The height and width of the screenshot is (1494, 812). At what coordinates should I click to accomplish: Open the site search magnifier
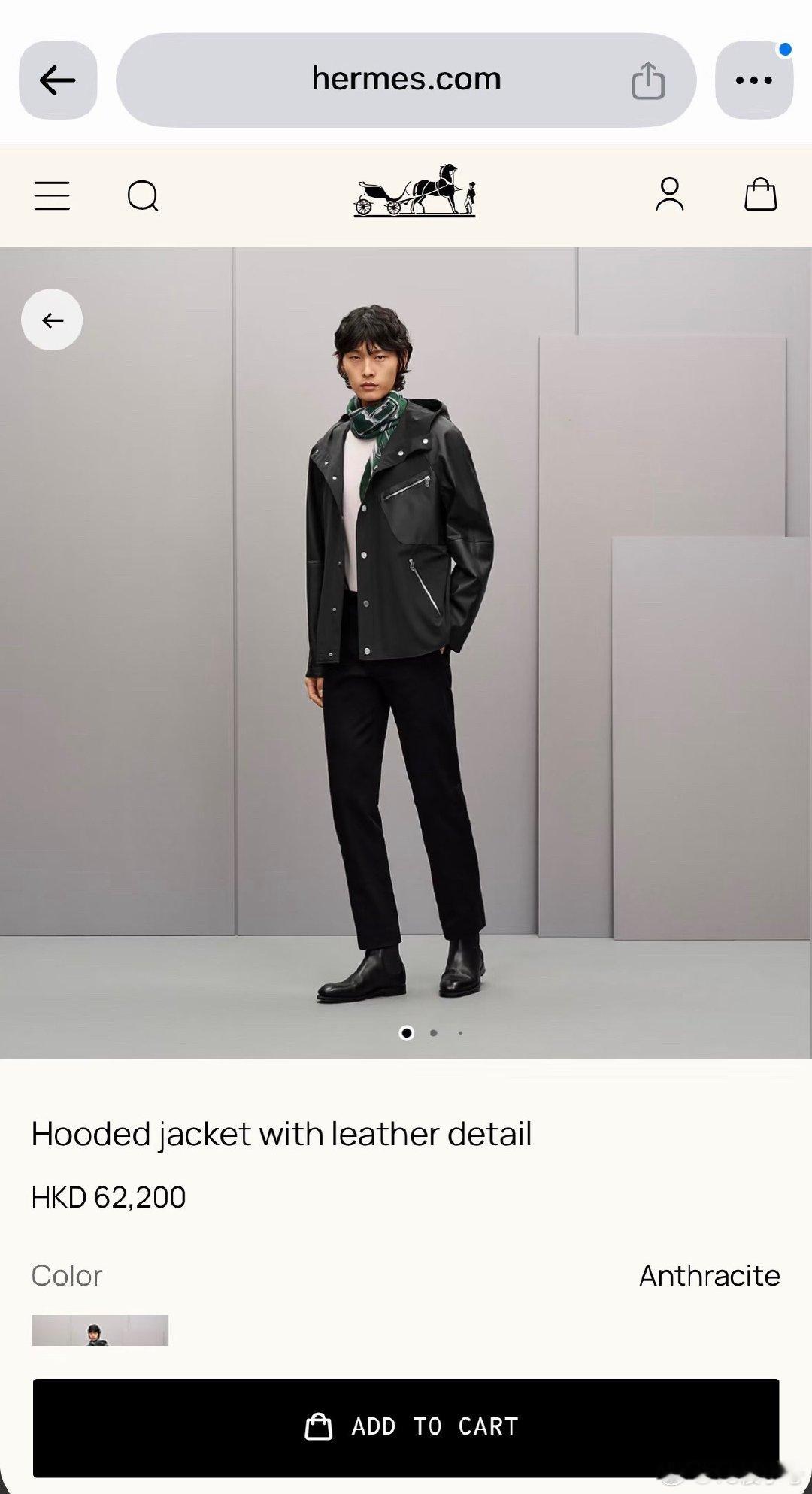143,196
